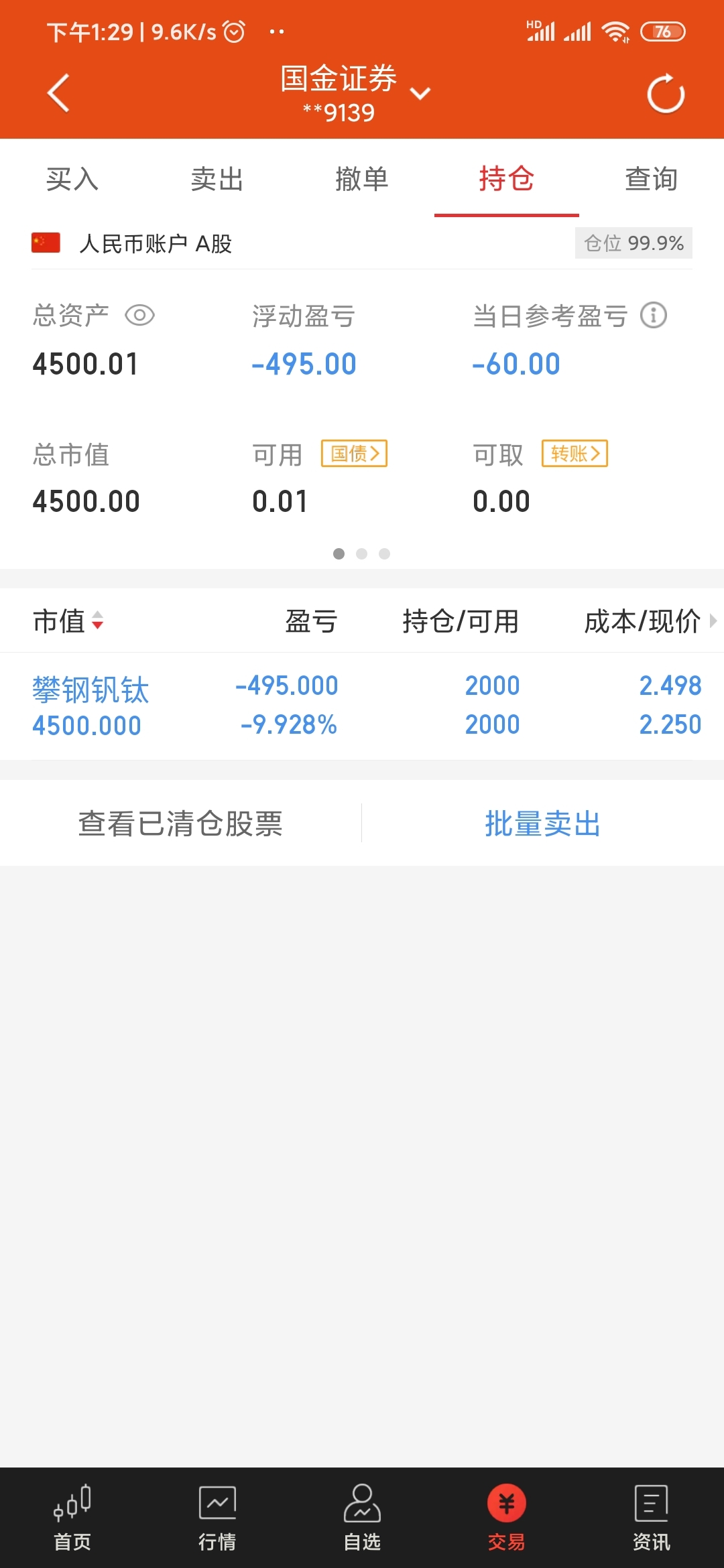The image size is (724, 1568).
Task: View 查看已清仓股票
Action: [180, 824]
